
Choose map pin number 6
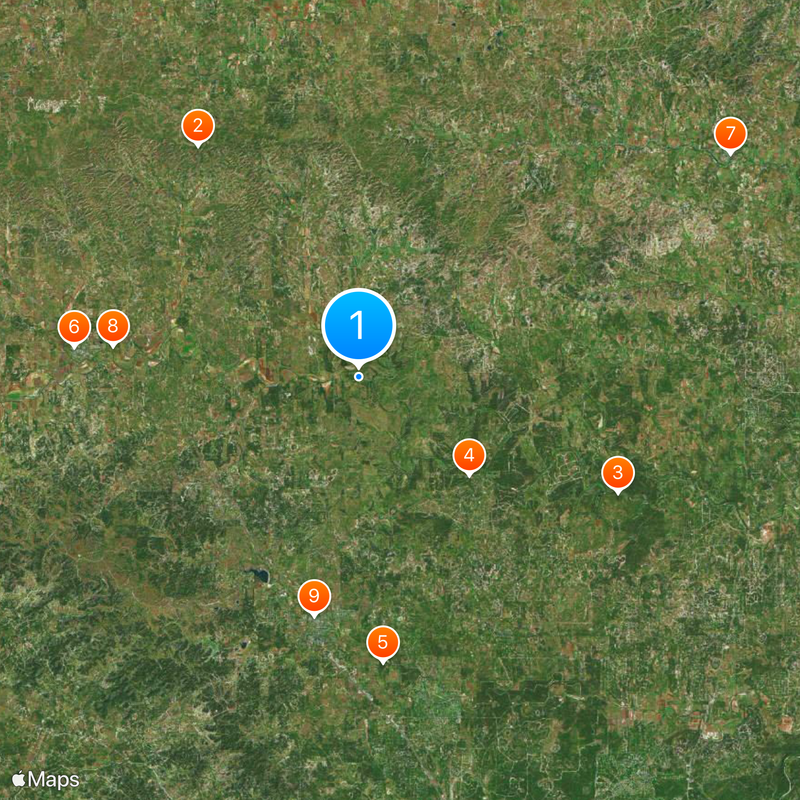click(74, 327)
